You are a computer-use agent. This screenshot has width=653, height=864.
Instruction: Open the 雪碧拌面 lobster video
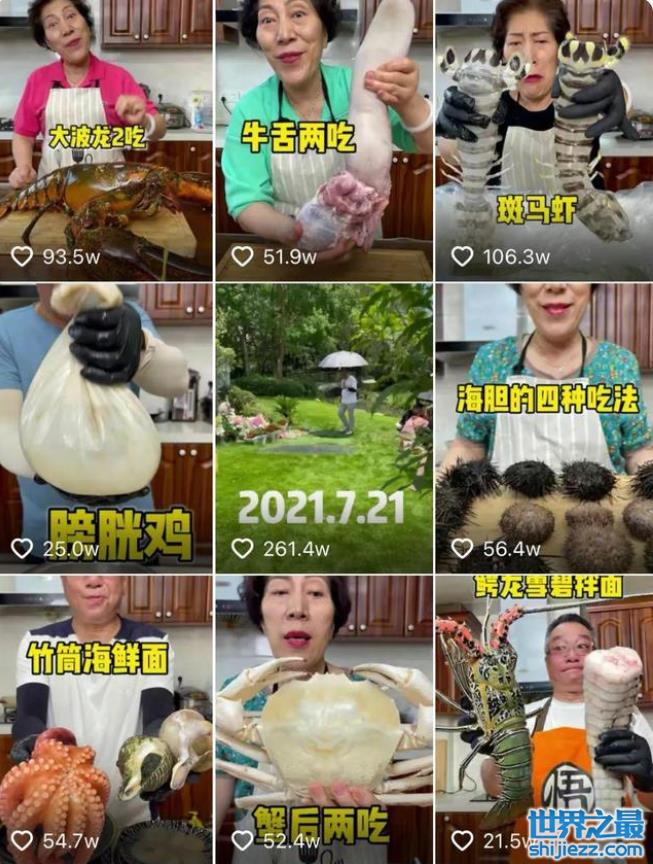[x=544, y=718]
